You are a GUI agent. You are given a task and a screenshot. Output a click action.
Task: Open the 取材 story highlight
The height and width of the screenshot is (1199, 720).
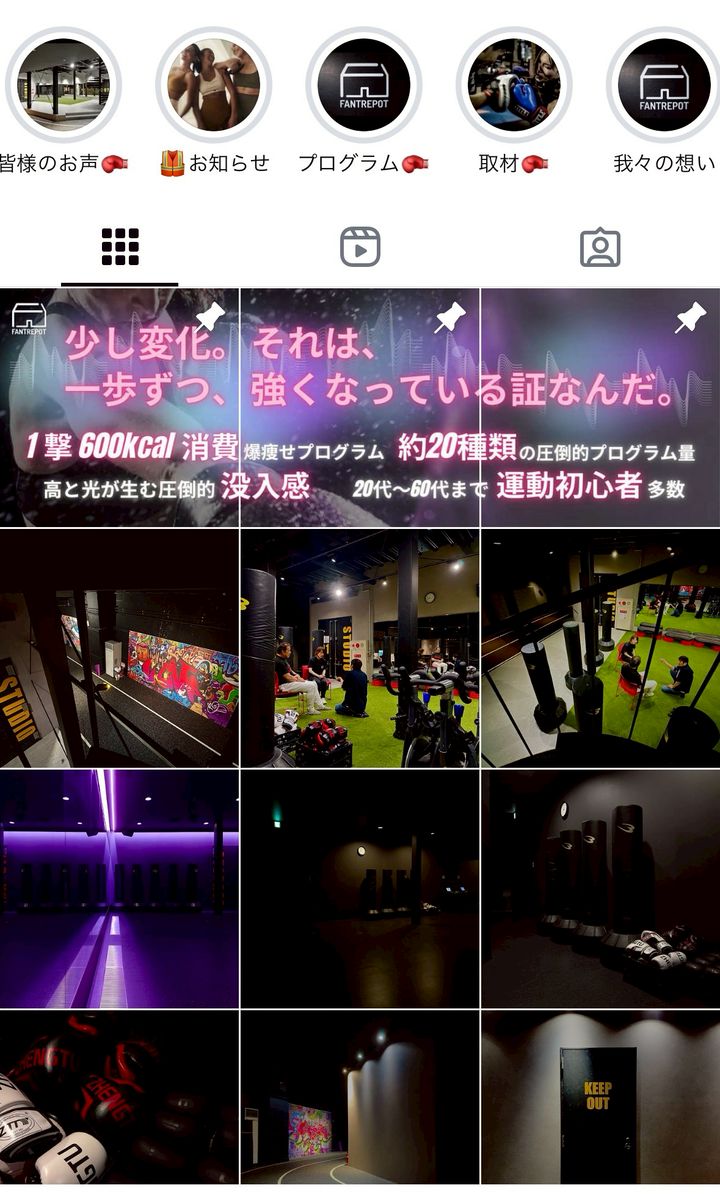point(514,86)
